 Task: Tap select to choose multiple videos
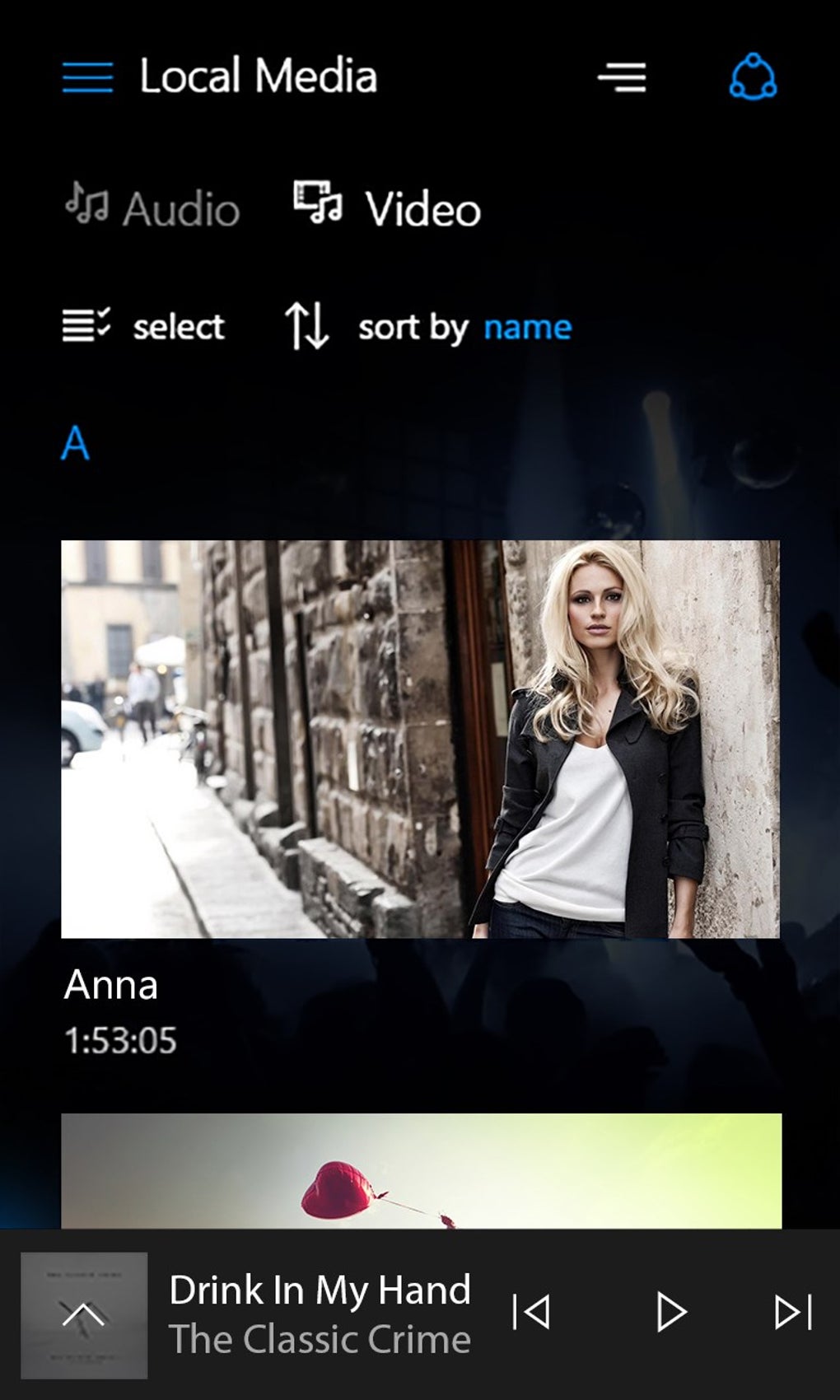click(x=143, y=326)
